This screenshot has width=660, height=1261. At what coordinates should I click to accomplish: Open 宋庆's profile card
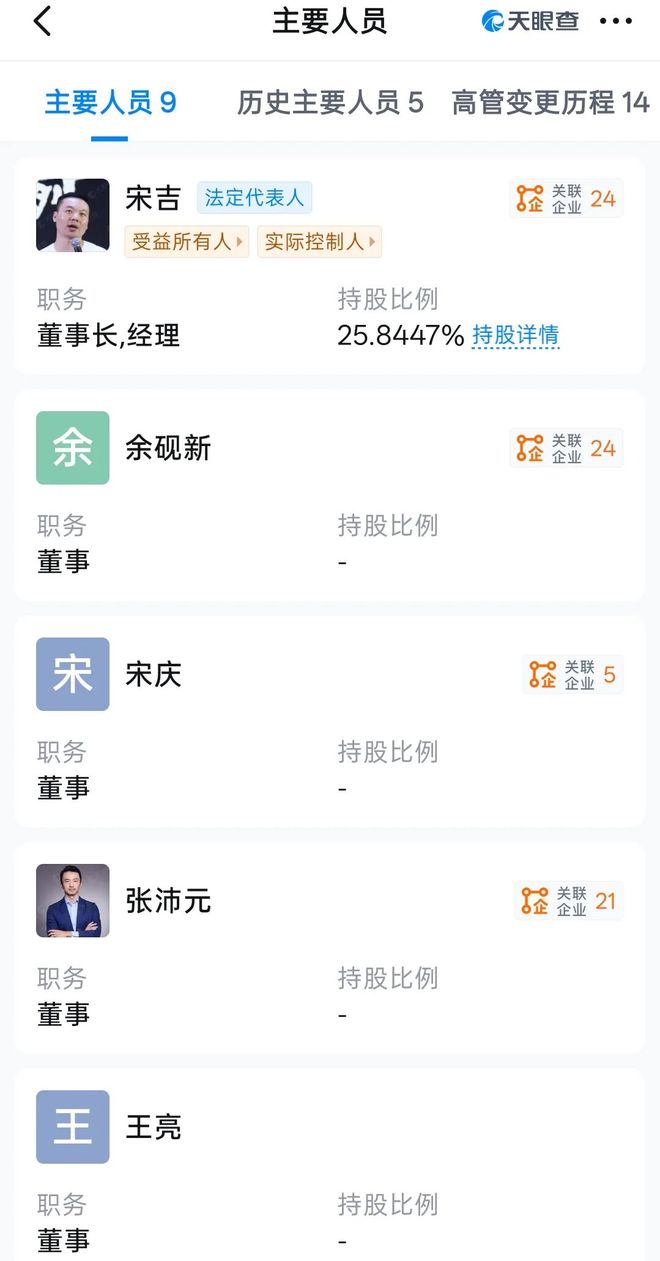330,722
